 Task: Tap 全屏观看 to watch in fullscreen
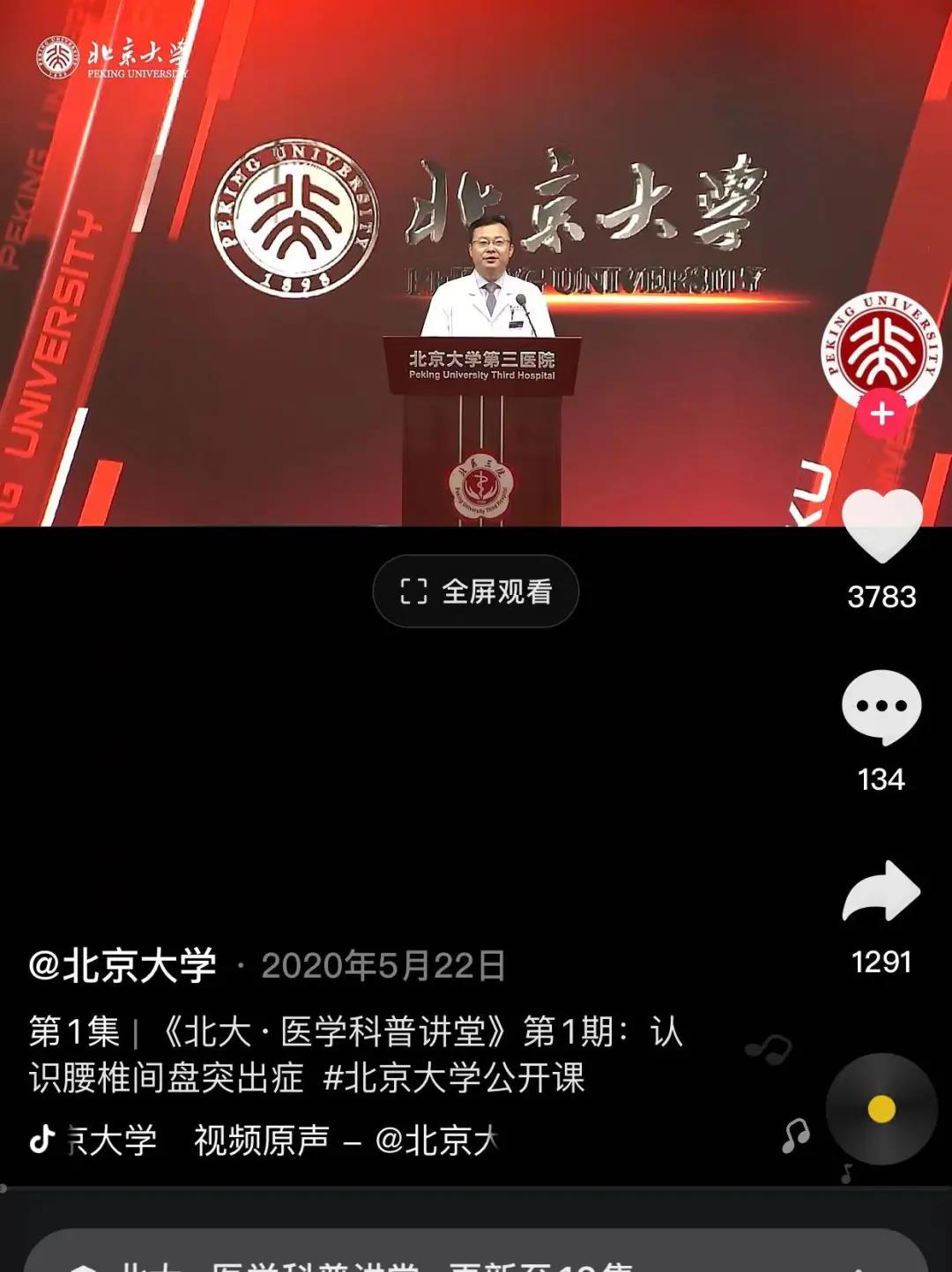476,591
